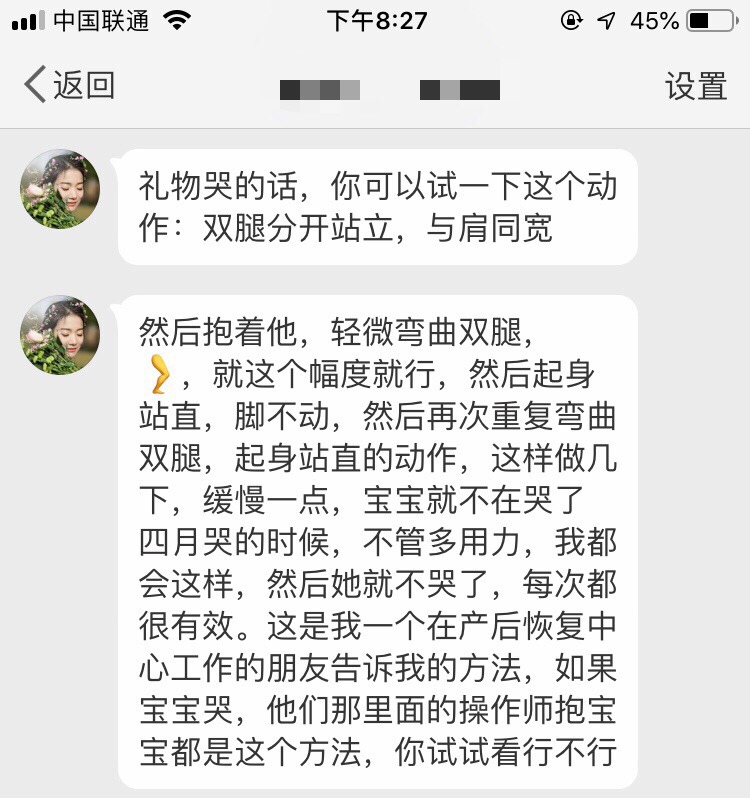Open 设置 chat settings

click(x=696, y=86)
